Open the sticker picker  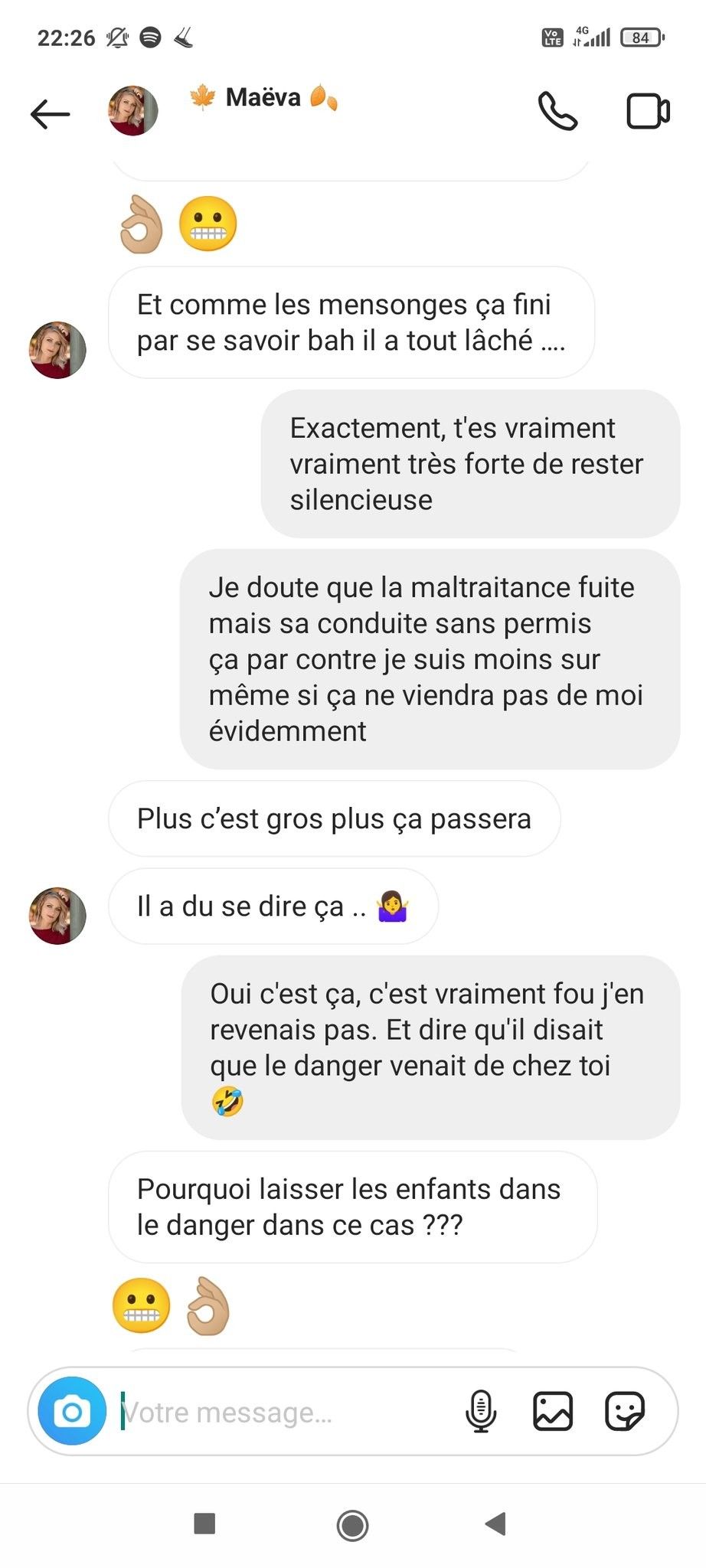point(625,1411)
